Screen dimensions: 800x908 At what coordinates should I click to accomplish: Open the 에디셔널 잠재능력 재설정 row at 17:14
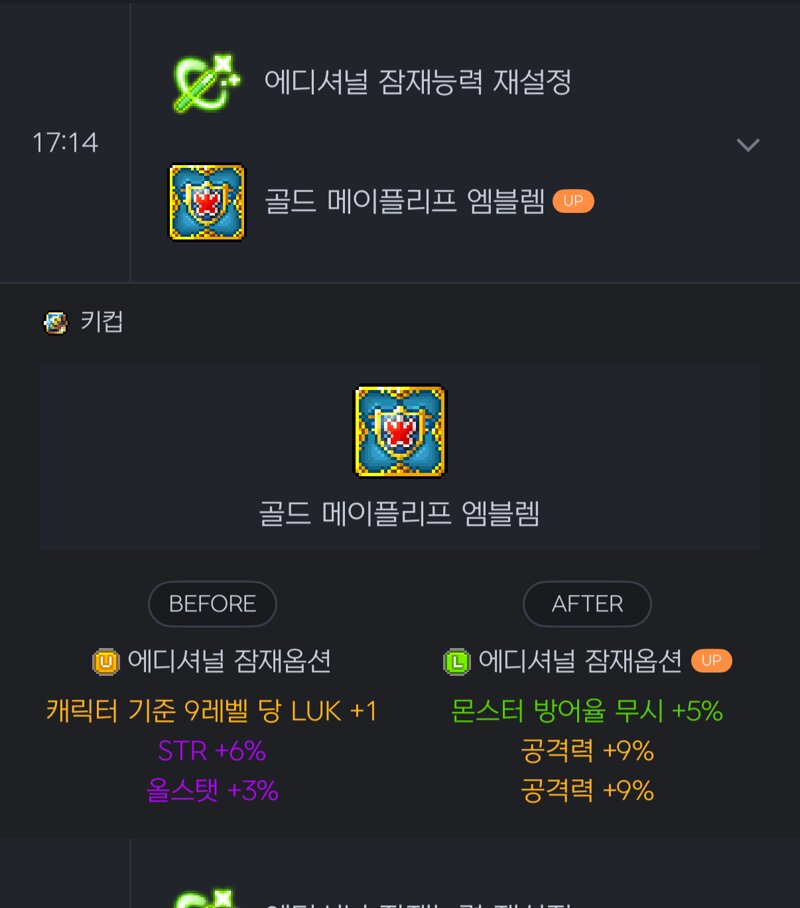[417, 82]
